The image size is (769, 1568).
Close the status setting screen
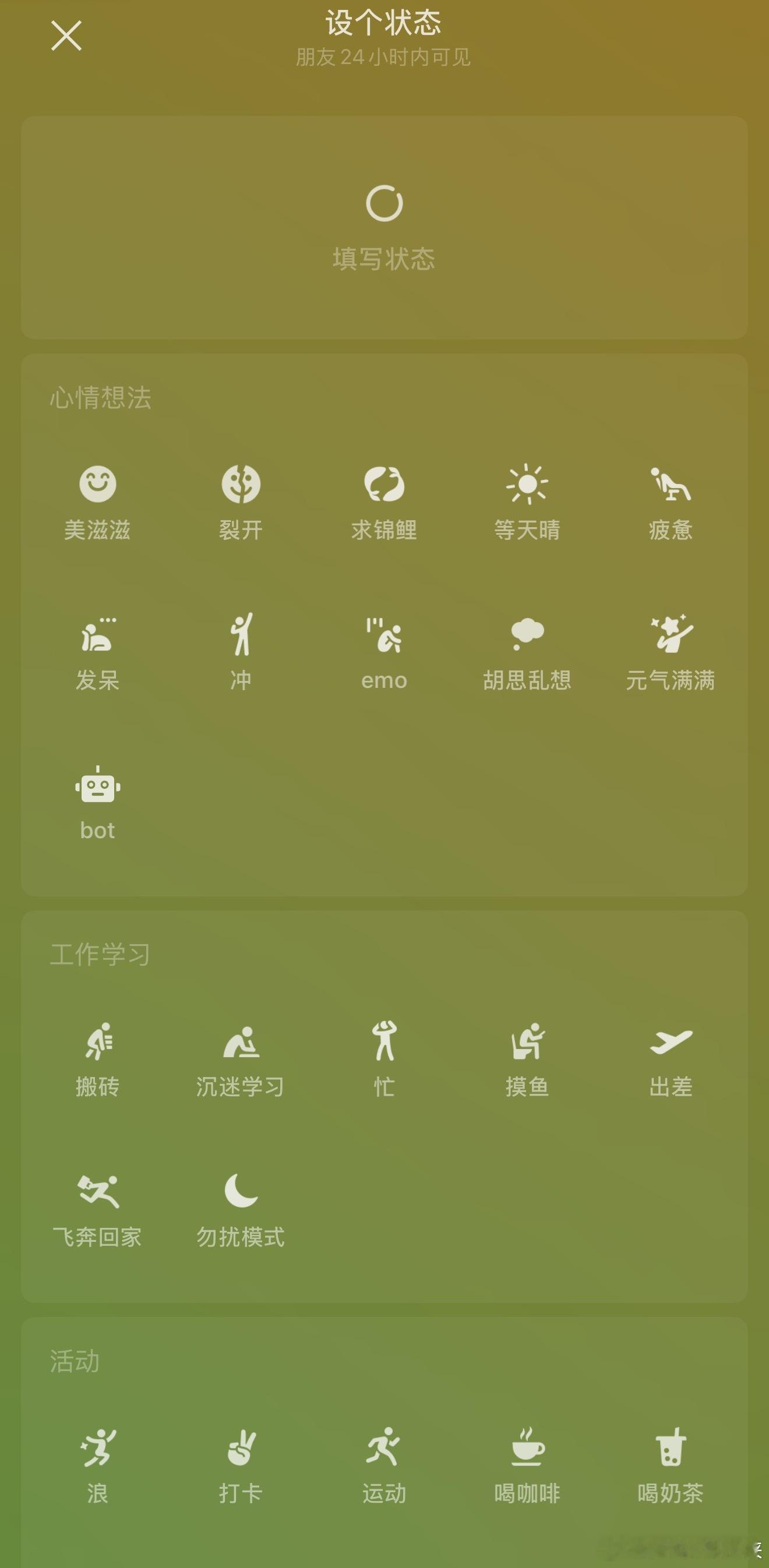[67, 37]
